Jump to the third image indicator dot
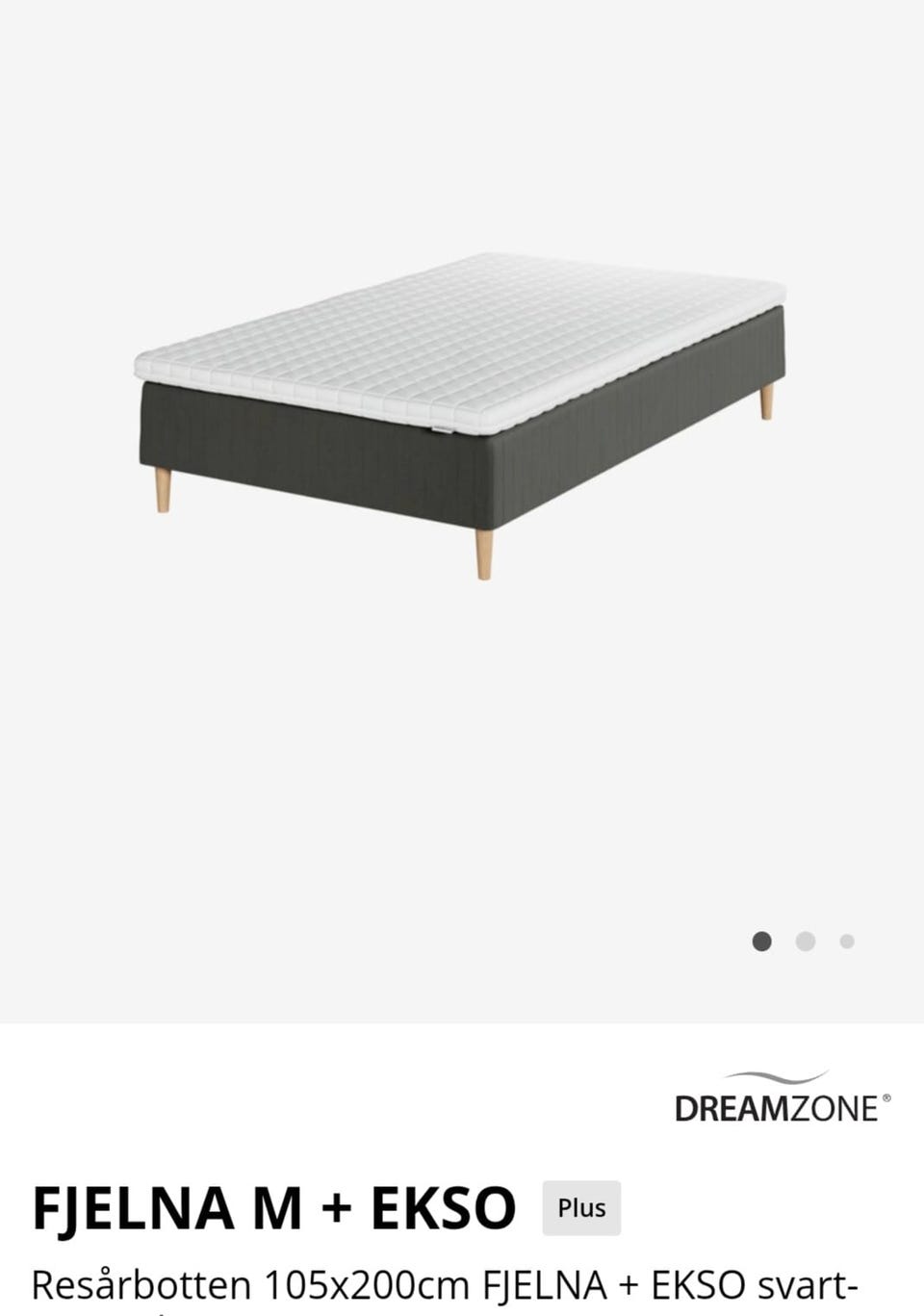924x1316 pixels. pos(847,942)
